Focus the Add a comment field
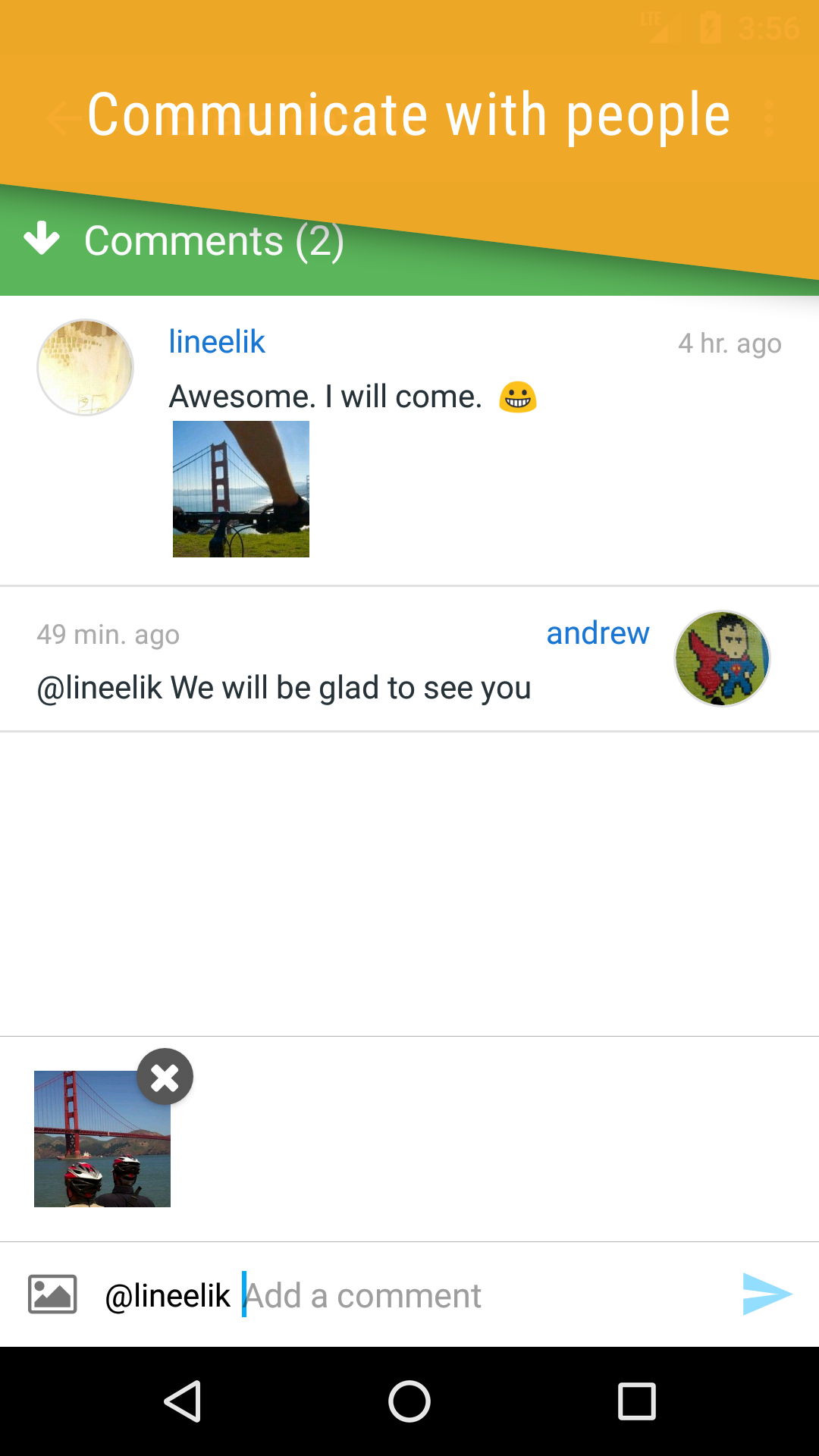This screenshot has height=1456, width=819. [455, 1295]
